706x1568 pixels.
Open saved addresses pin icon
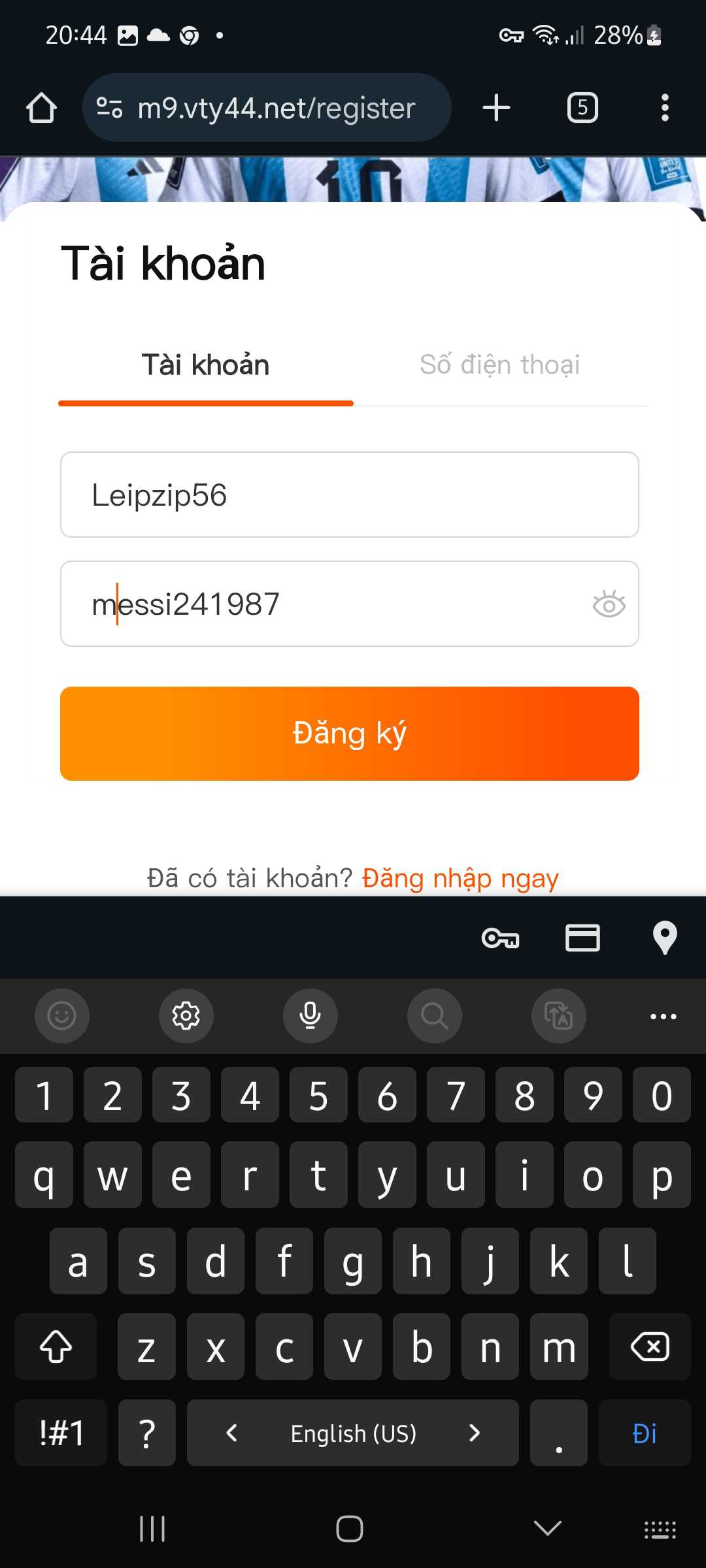coord(664,938)
